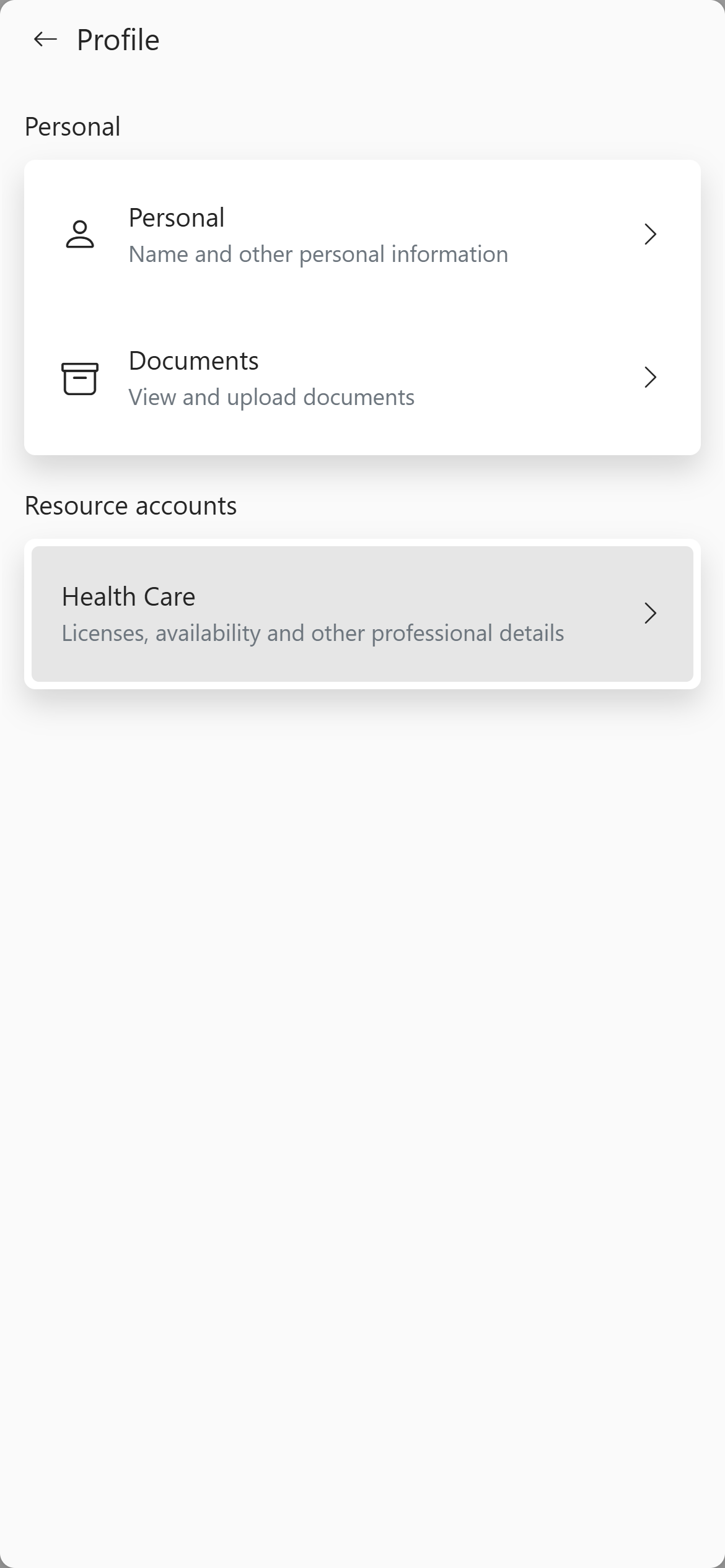Open the Documents row
The height and width of the screenshot is (1568, 725).
(362, 378)
